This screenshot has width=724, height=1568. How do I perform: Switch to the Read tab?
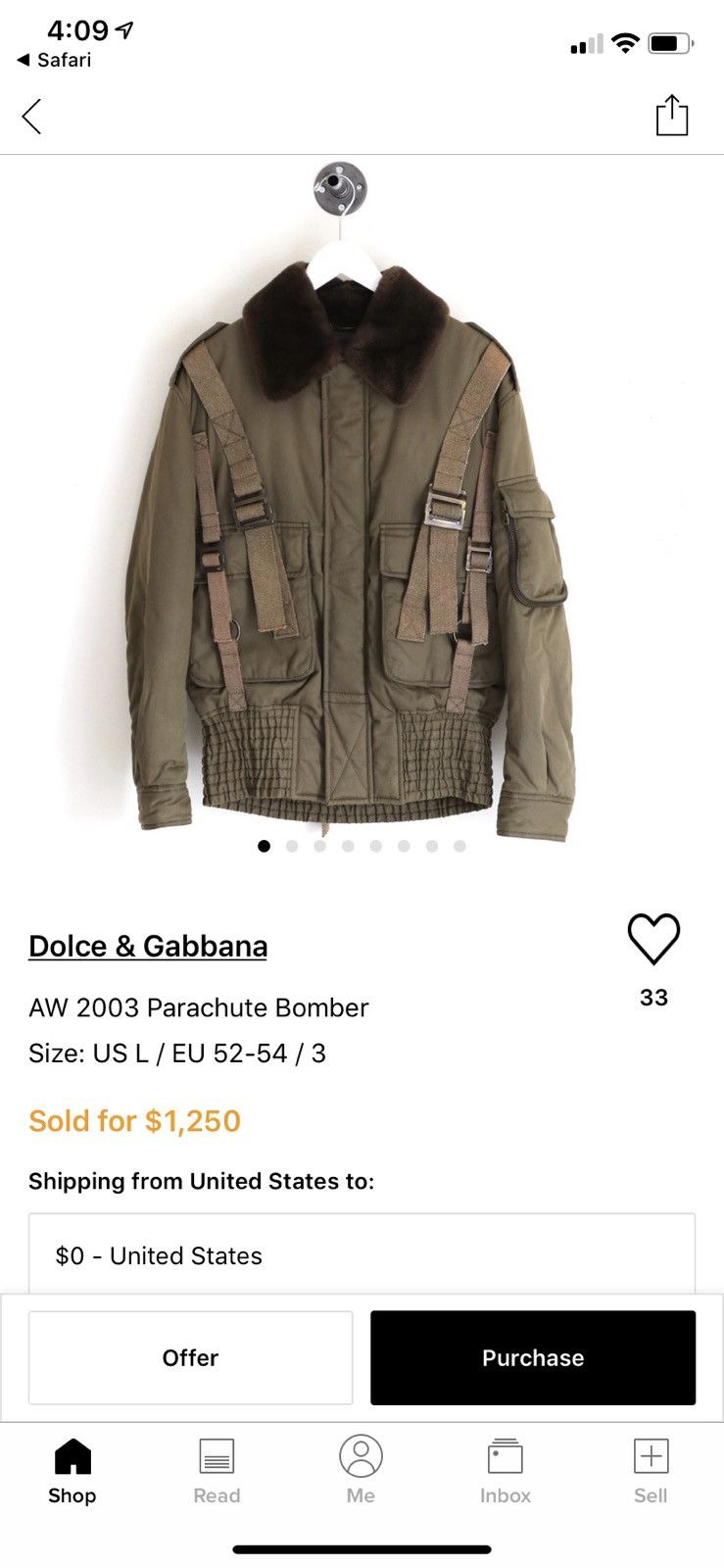[x=217, y=1470]
